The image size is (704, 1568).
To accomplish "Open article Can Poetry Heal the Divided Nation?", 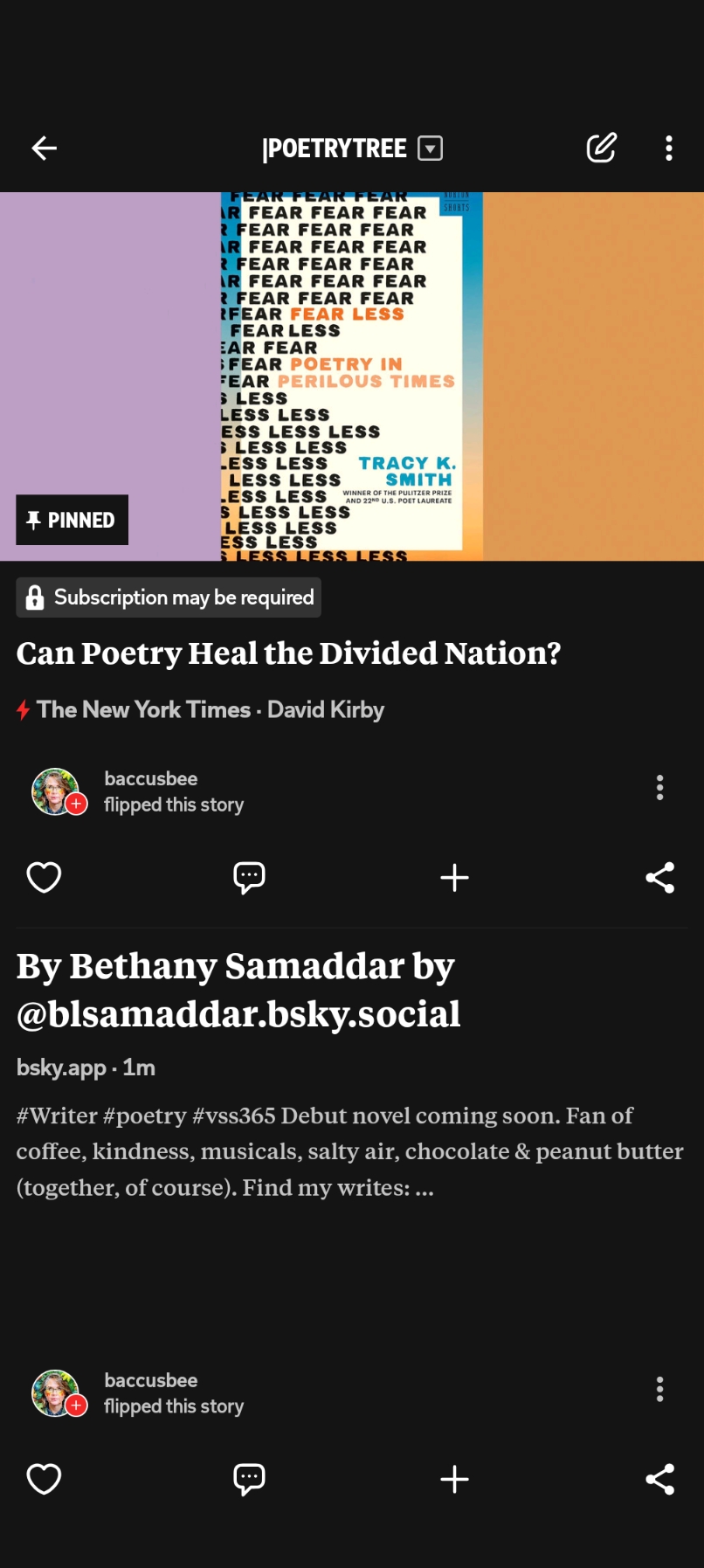I will (288, 653).
